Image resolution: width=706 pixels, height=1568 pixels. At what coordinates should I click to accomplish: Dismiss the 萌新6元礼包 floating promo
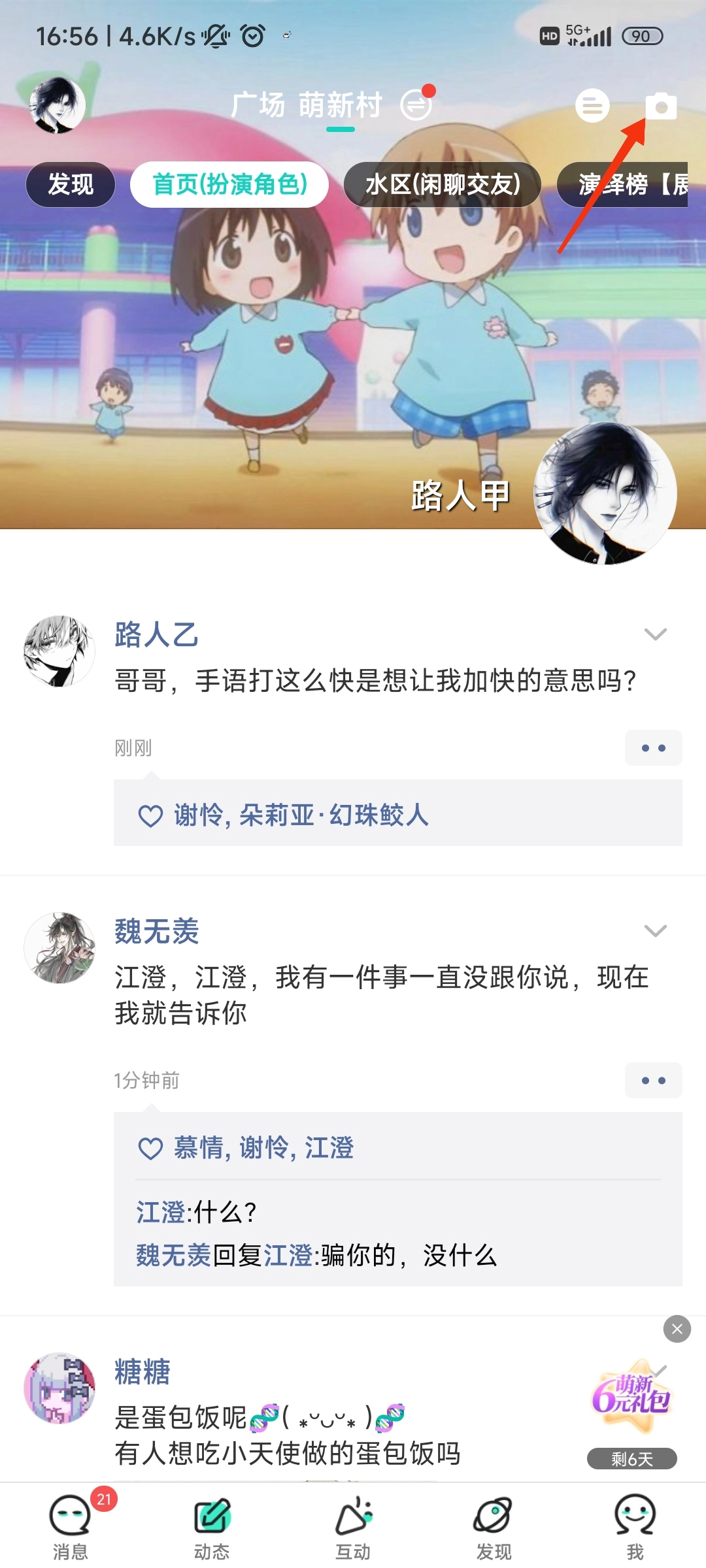(x=677, y=1329)
